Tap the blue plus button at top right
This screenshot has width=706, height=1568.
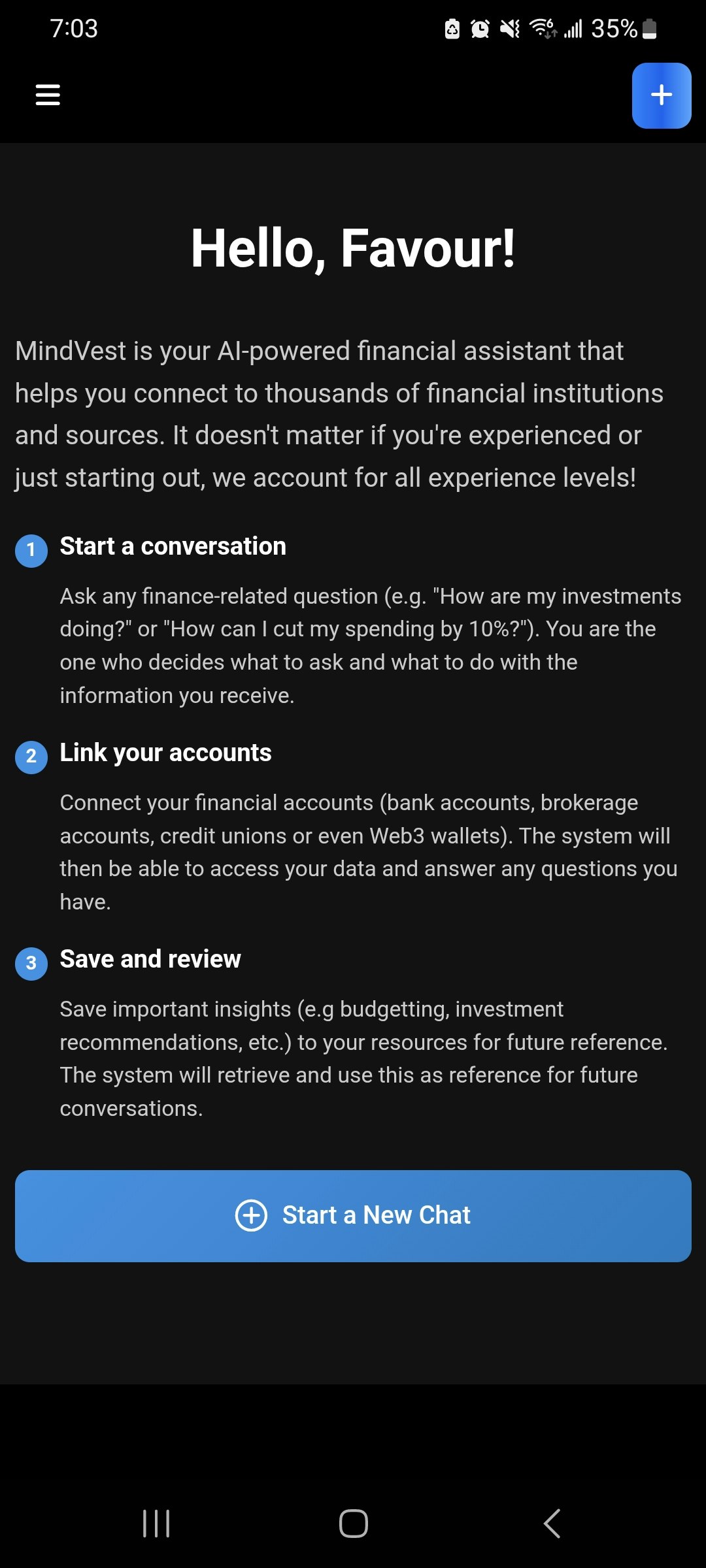662,95
